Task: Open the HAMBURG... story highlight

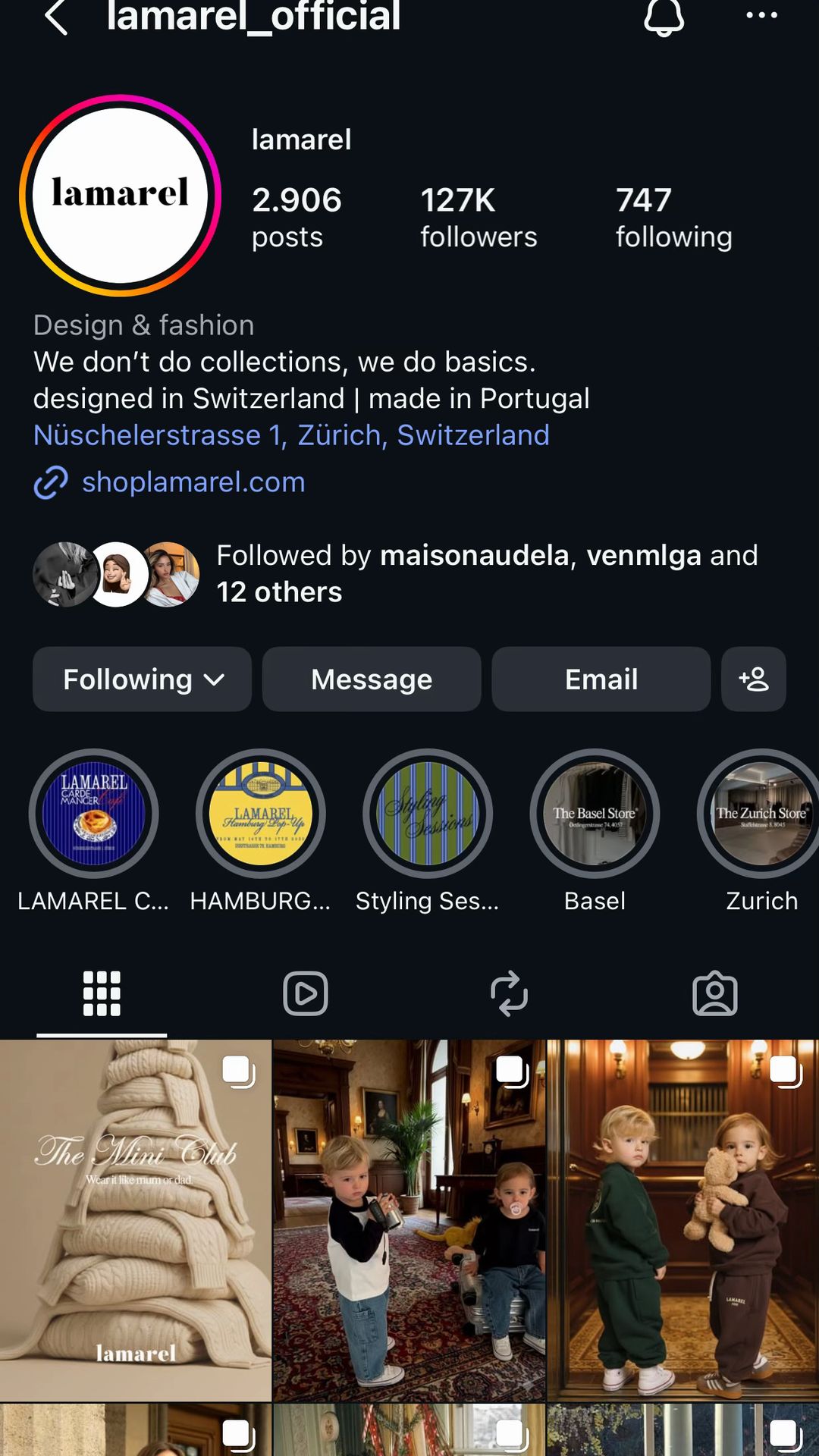Action: (261, 814)
